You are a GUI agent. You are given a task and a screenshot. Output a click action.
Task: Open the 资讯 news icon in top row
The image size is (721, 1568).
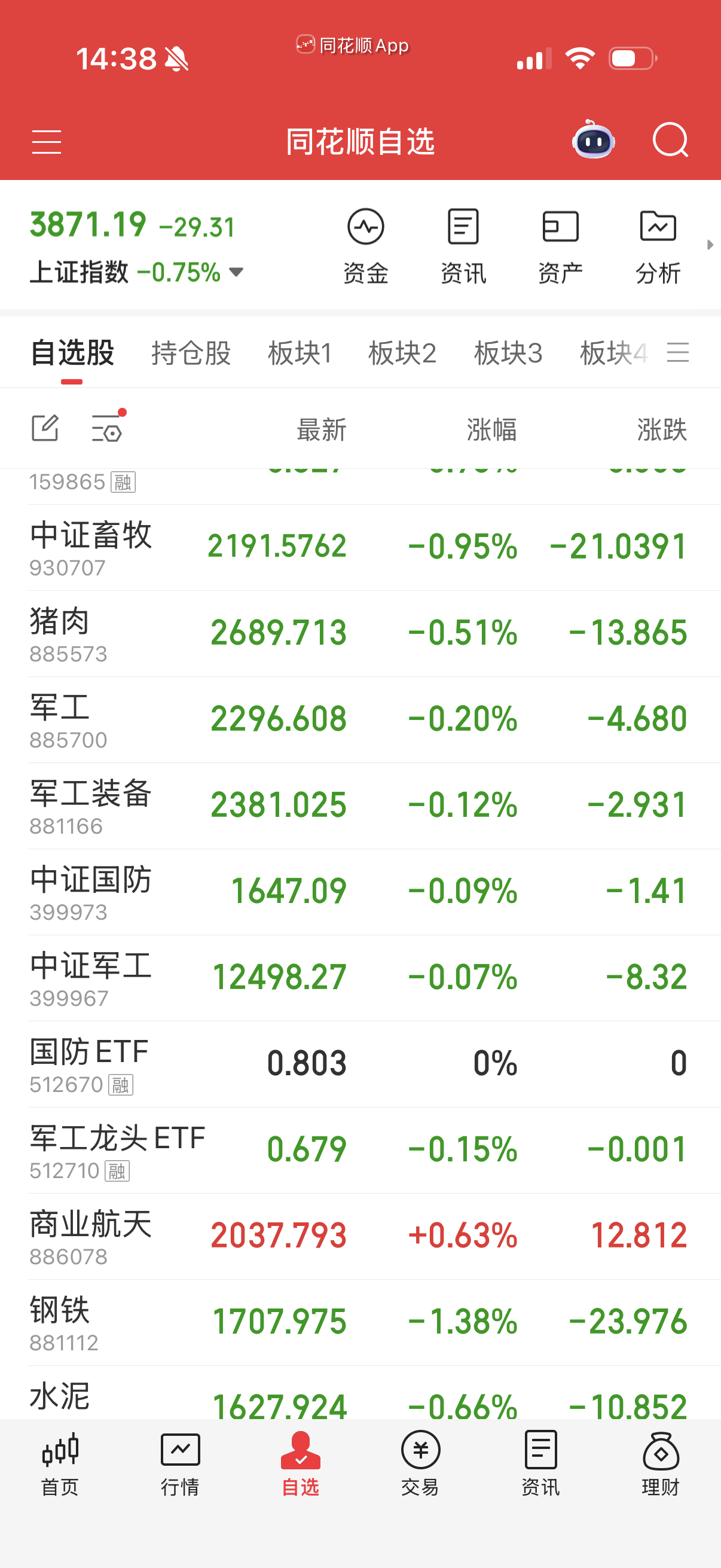[463, 243]
